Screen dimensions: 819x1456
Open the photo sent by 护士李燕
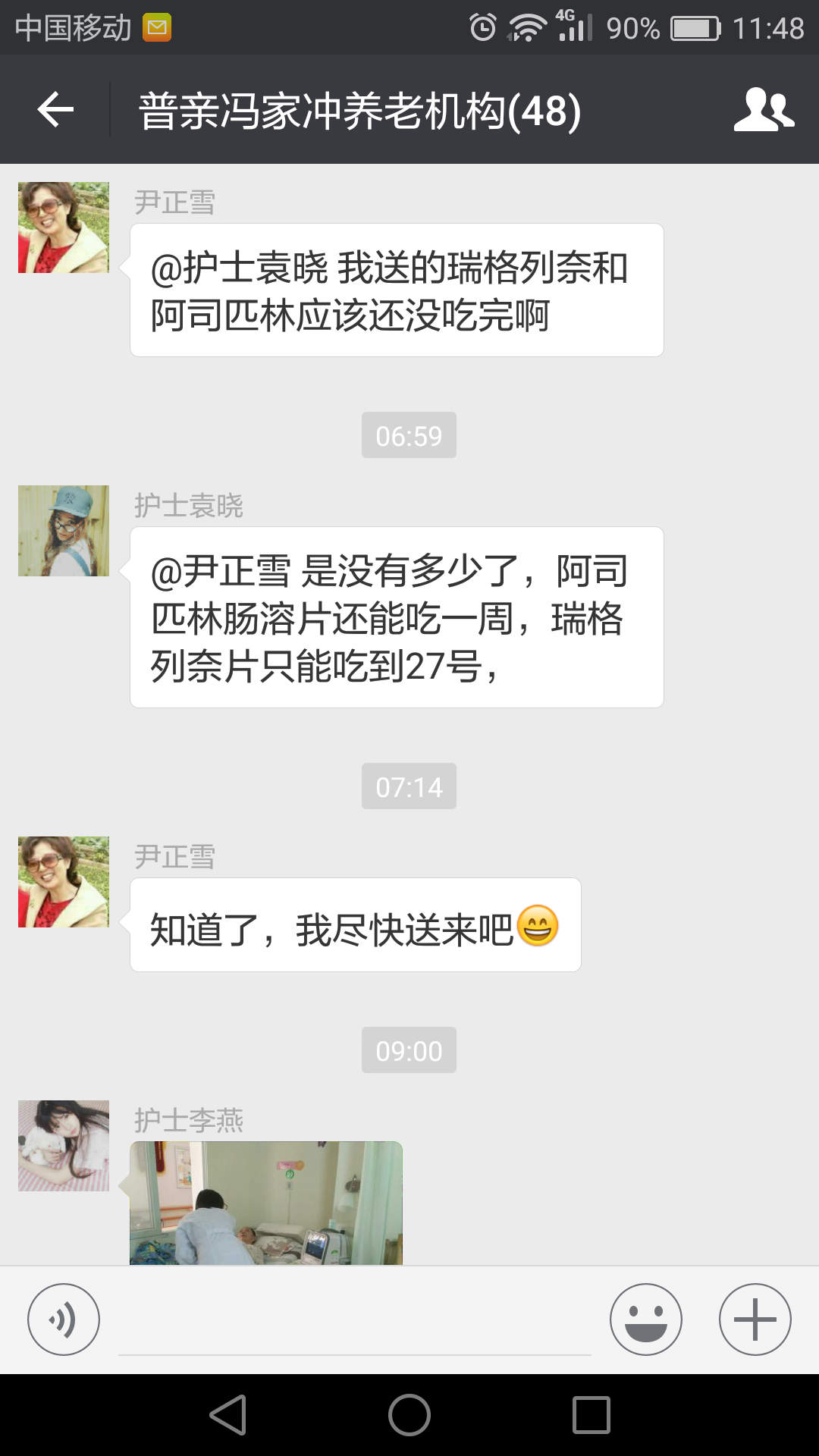[x=266, y=1203]
